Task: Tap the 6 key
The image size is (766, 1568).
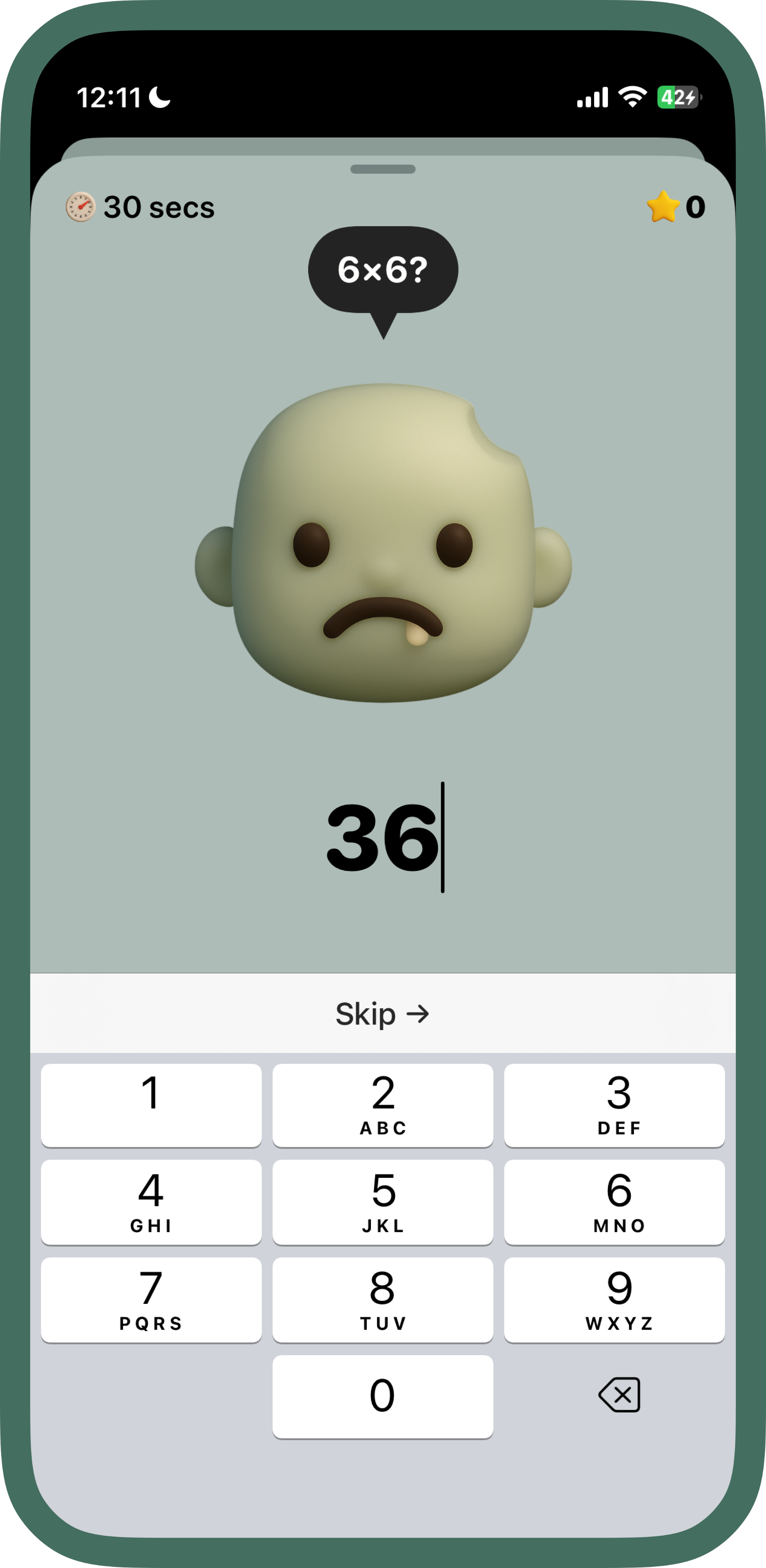Action: [x=614, y=1202]
